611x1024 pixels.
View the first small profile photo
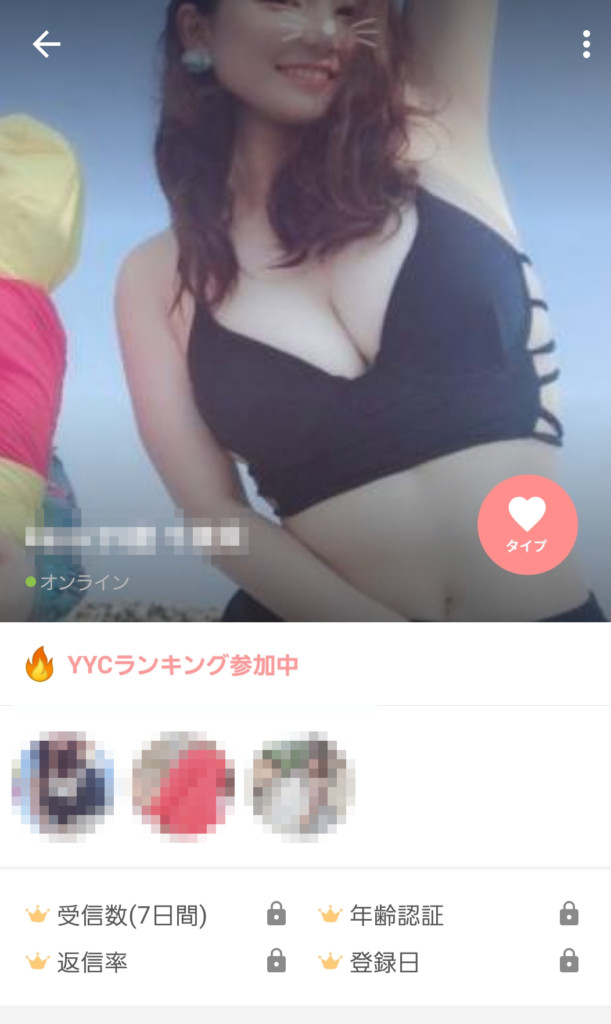62,783
